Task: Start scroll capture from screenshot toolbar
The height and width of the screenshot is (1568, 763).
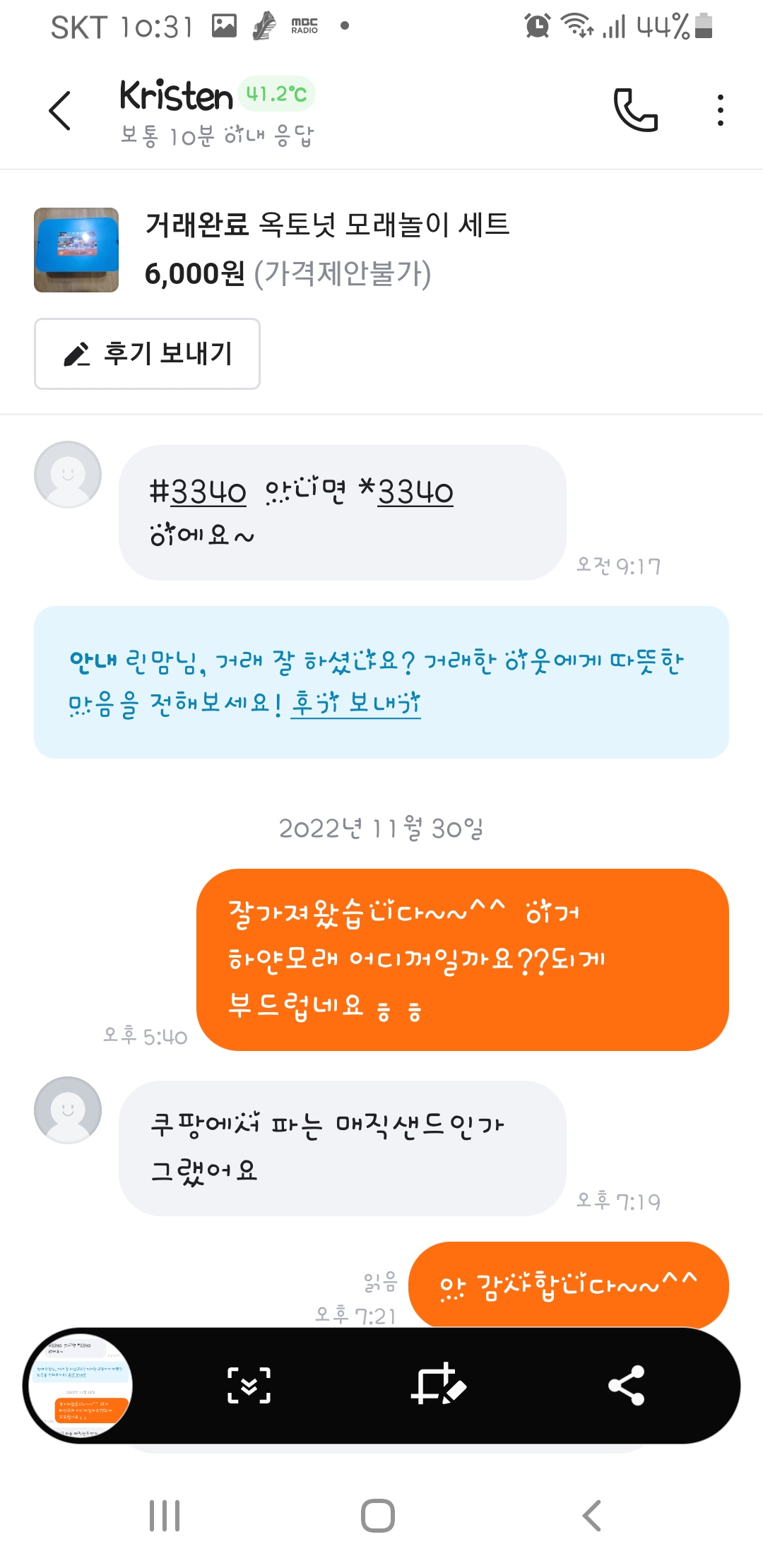Action: (x=249, y=1385)
